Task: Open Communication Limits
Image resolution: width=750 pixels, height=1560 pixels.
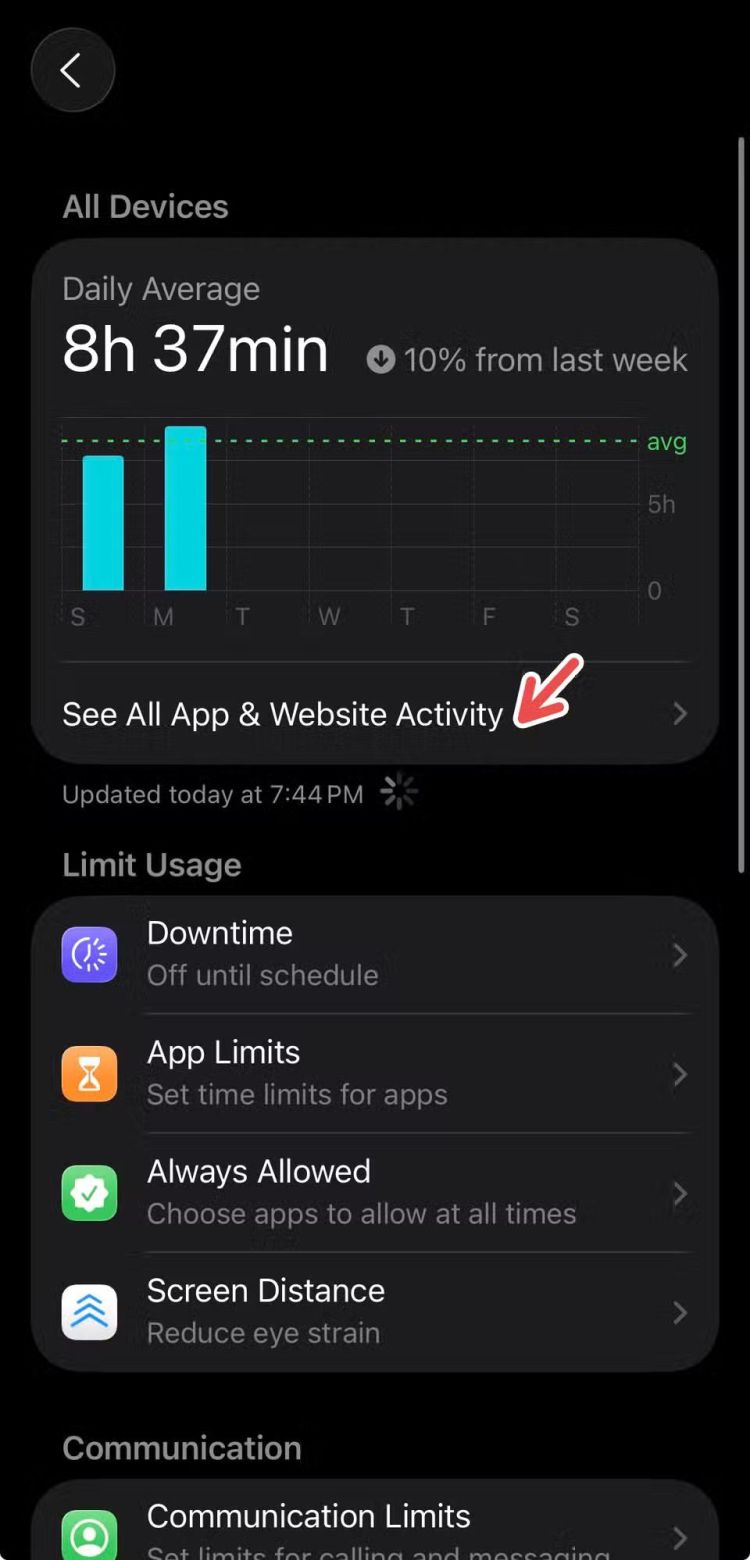Action: (374, 1528)
